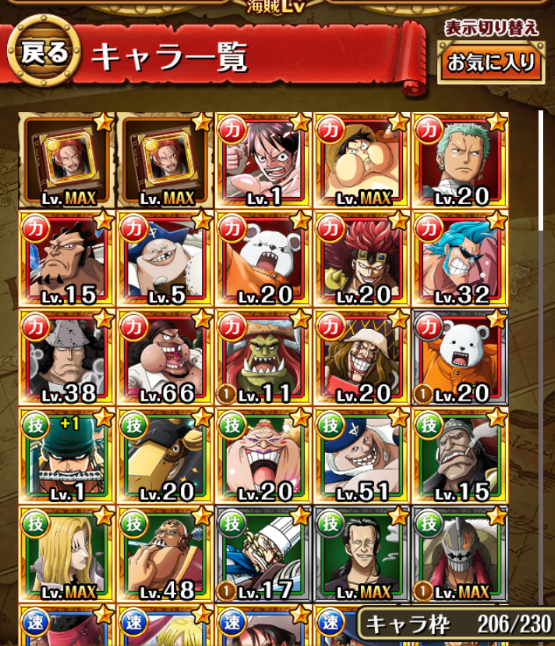Select the Lv.66 power-type character

pos(165,357)
